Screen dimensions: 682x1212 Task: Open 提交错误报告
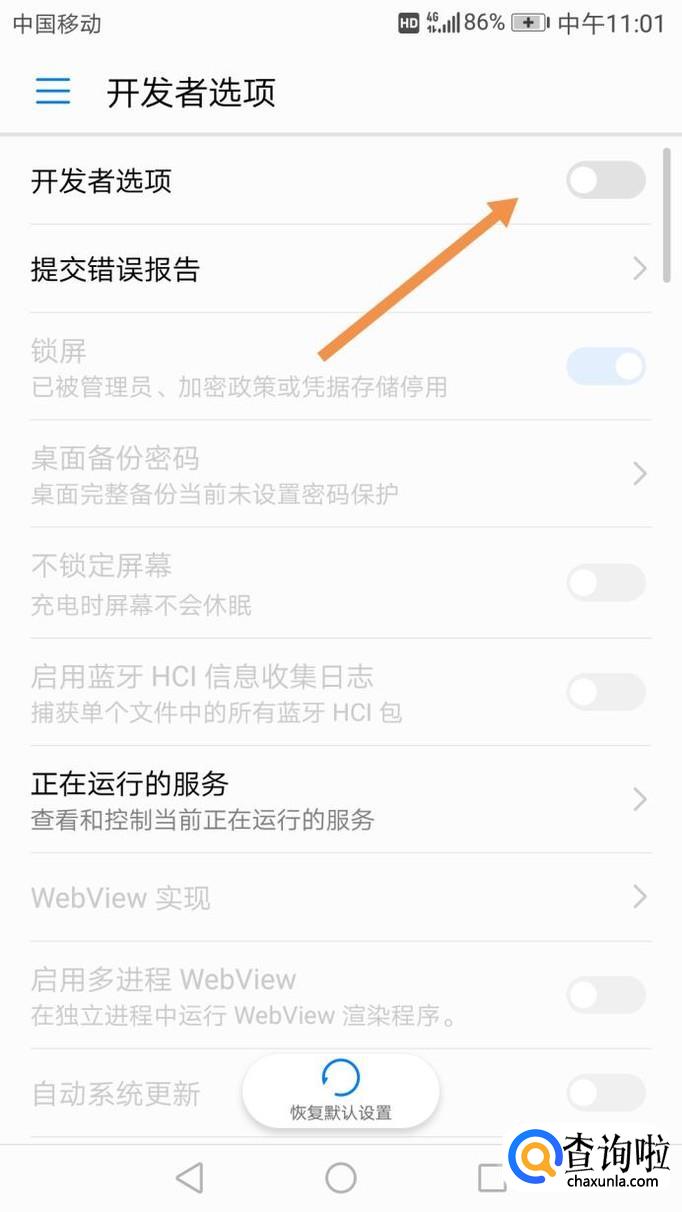pyautogui.click(x=340, y=269)
